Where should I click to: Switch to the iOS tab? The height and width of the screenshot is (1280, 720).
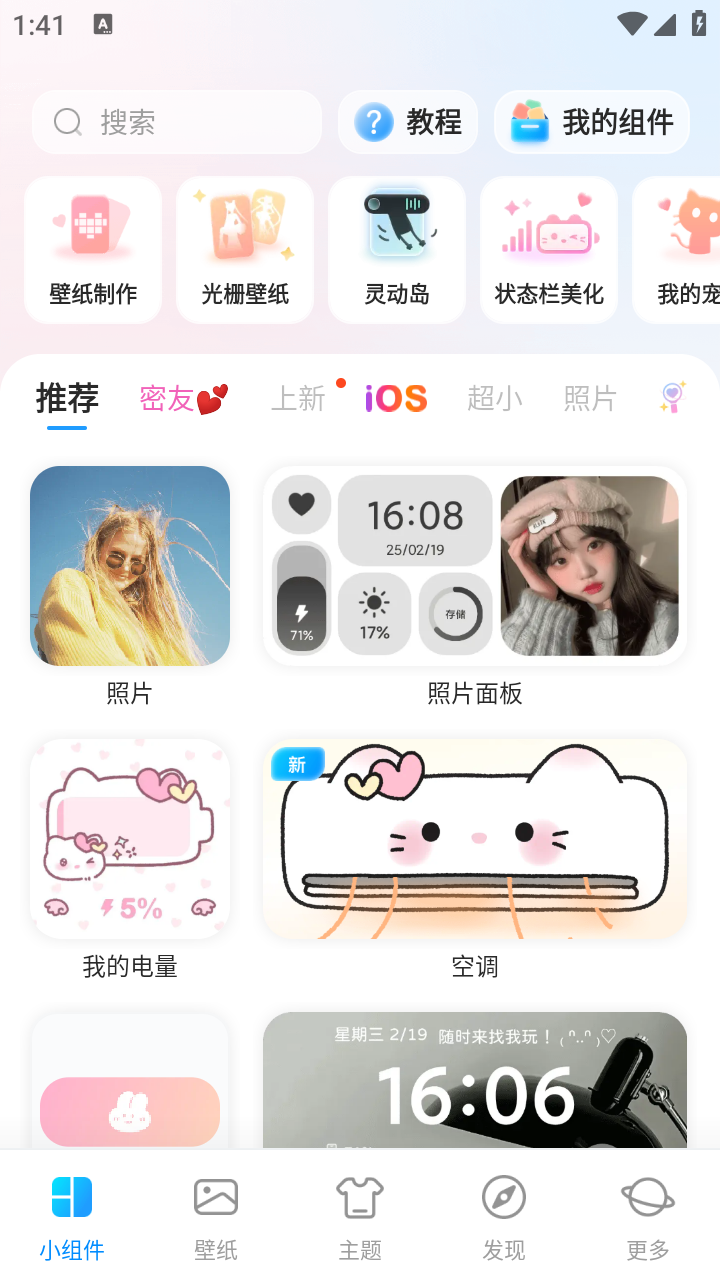pyautogui.click(x=394, y=397)
